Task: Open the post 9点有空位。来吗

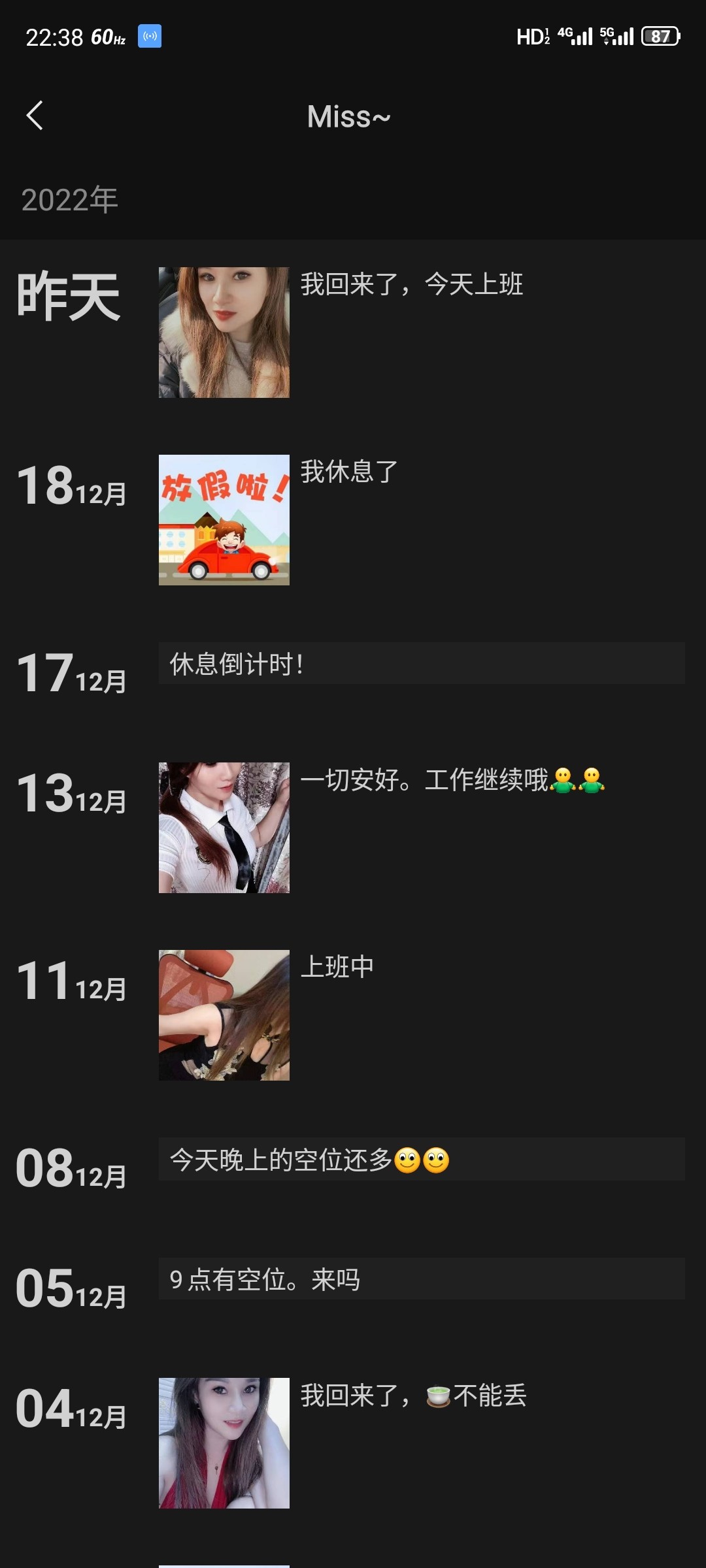Action: tap(421, 1279)
